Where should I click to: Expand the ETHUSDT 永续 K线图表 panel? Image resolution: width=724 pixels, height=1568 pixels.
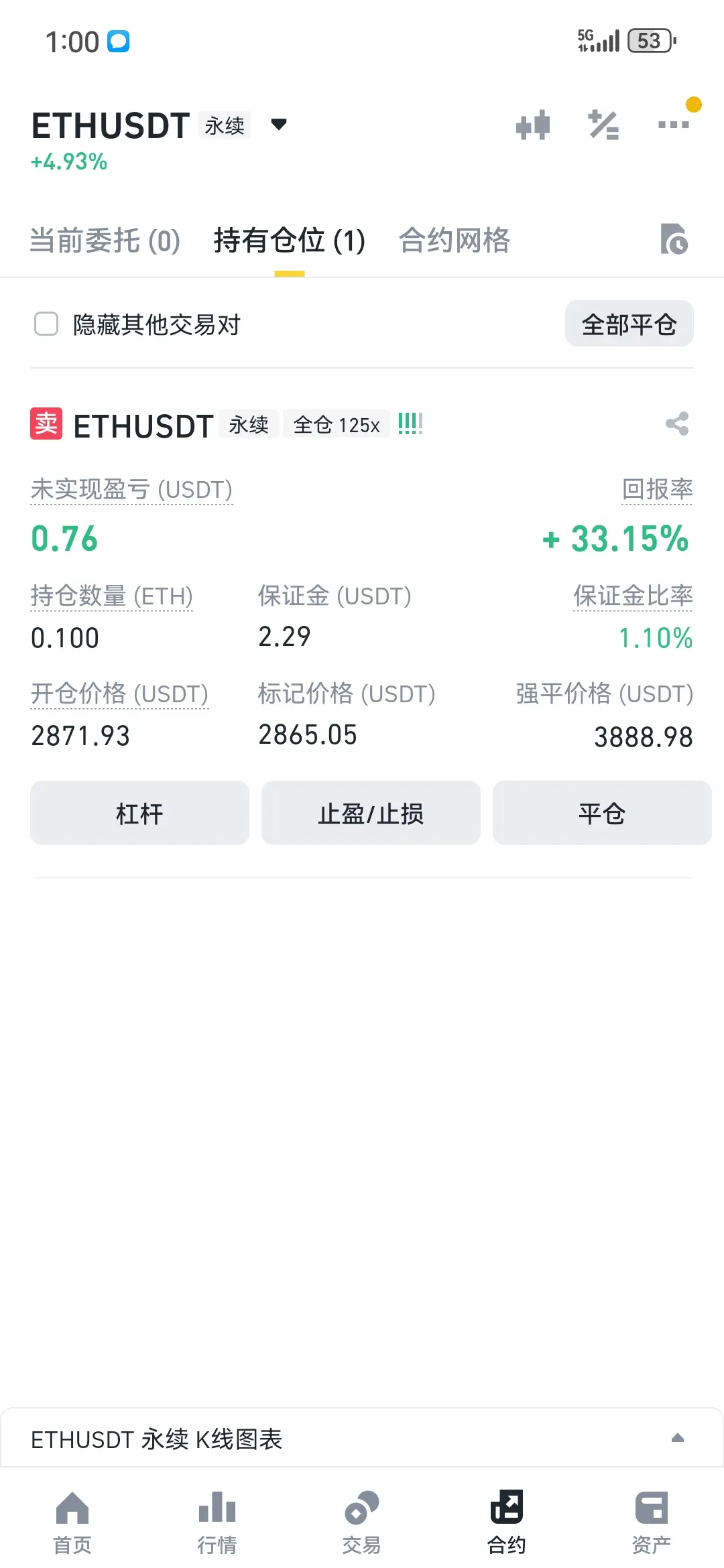point(362,1438)
